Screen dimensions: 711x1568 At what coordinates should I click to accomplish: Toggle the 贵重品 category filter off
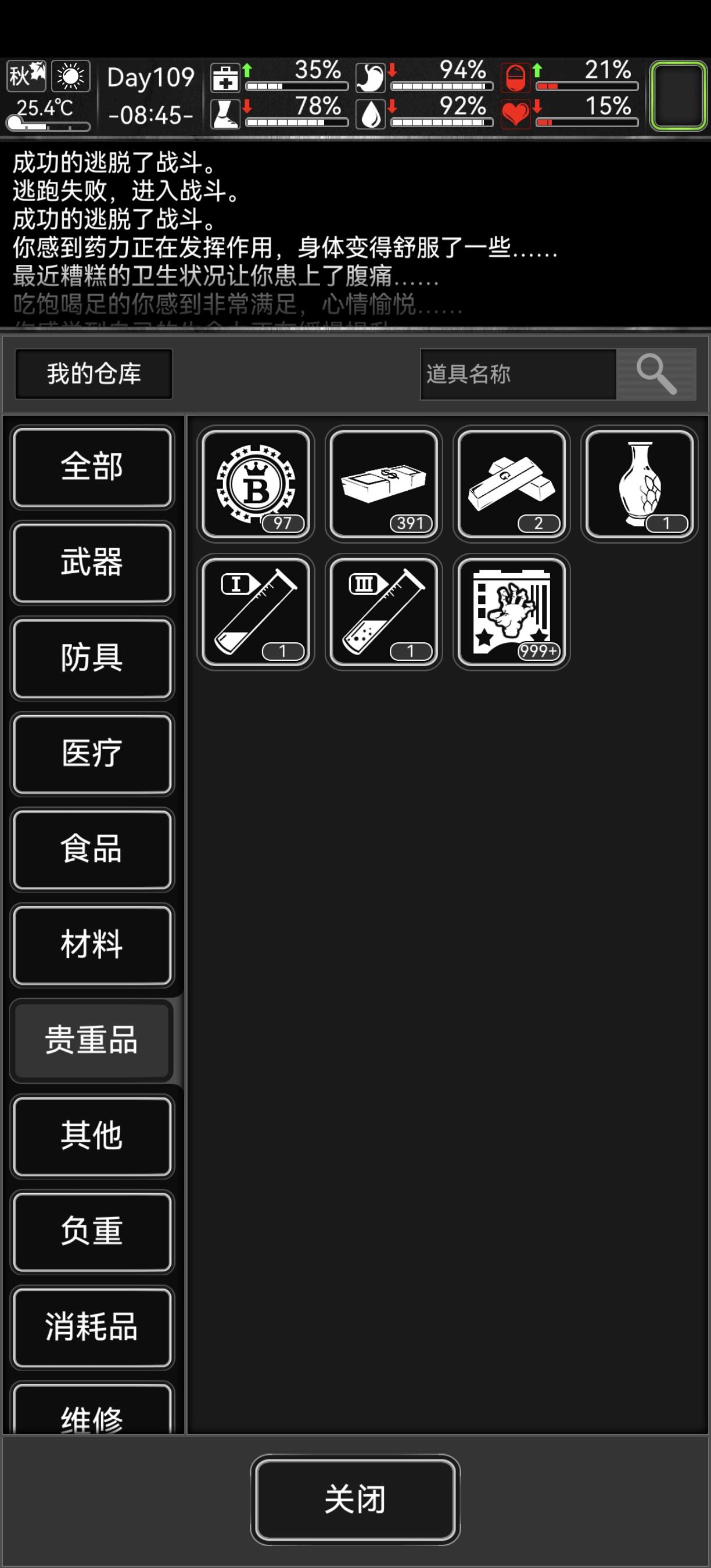coord(92,1041)
